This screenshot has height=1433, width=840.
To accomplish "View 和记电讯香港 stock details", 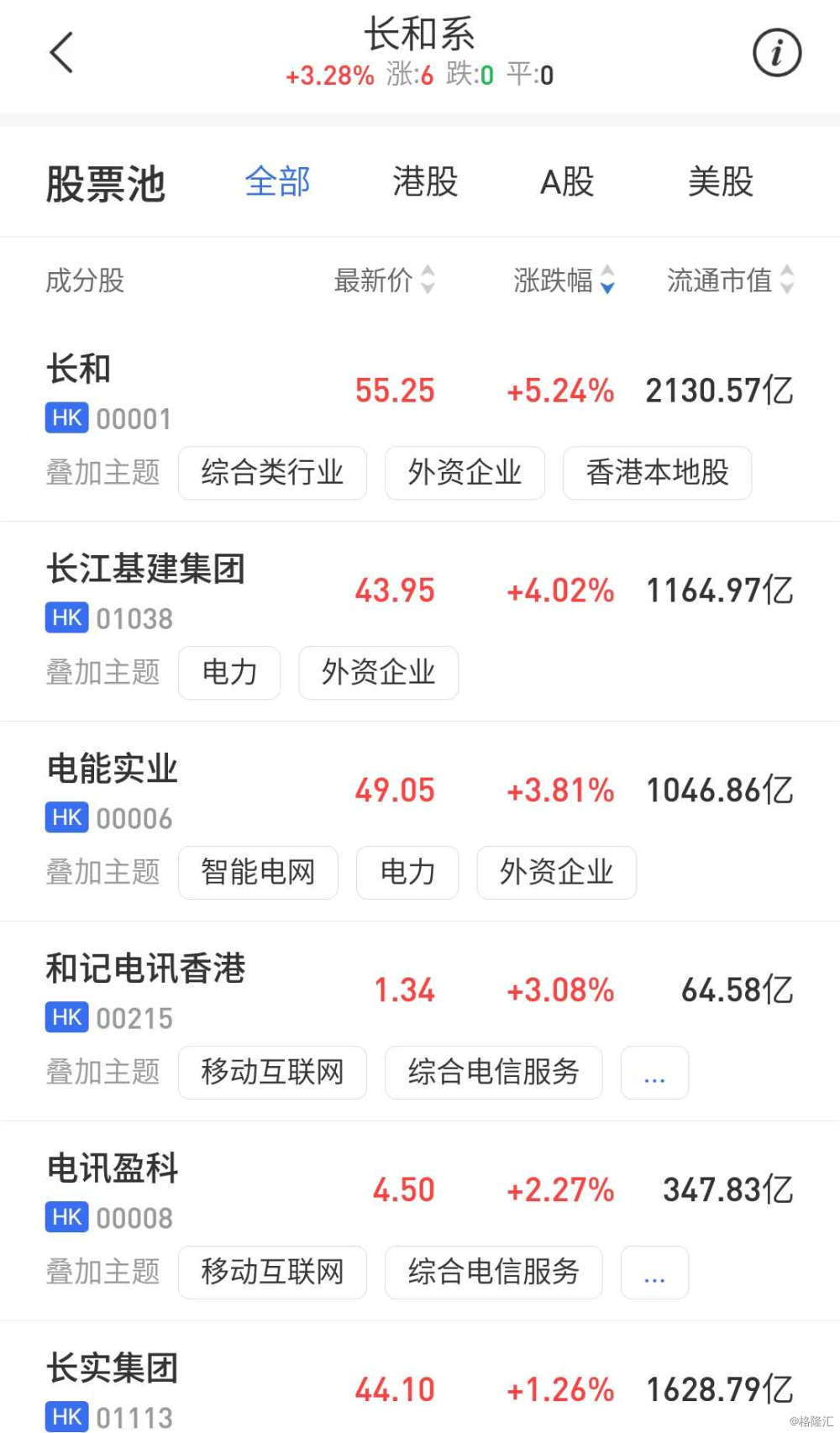I will (420, 992).
